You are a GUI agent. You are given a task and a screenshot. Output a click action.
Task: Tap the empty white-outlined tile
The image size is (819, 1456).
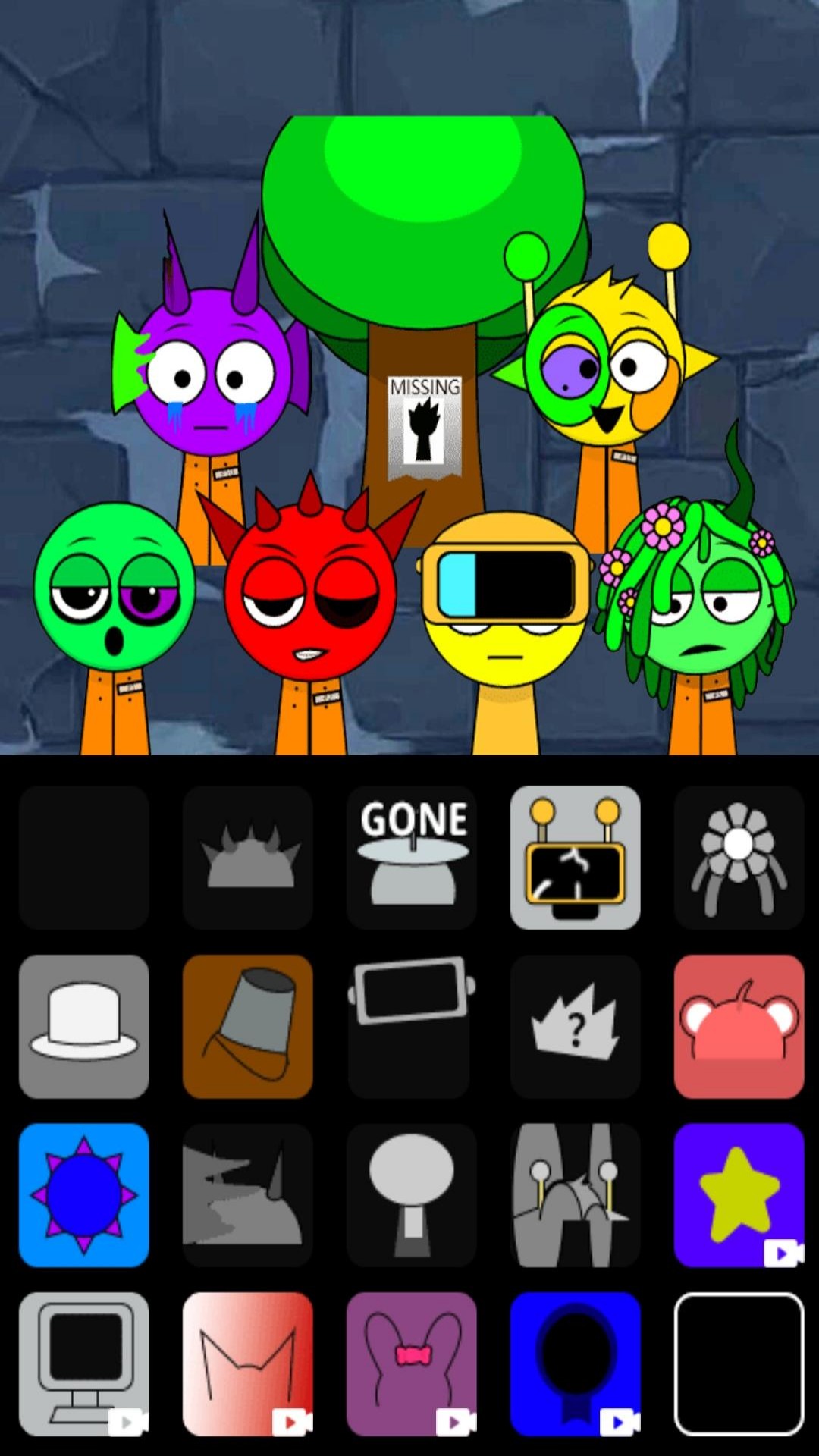739,1363
